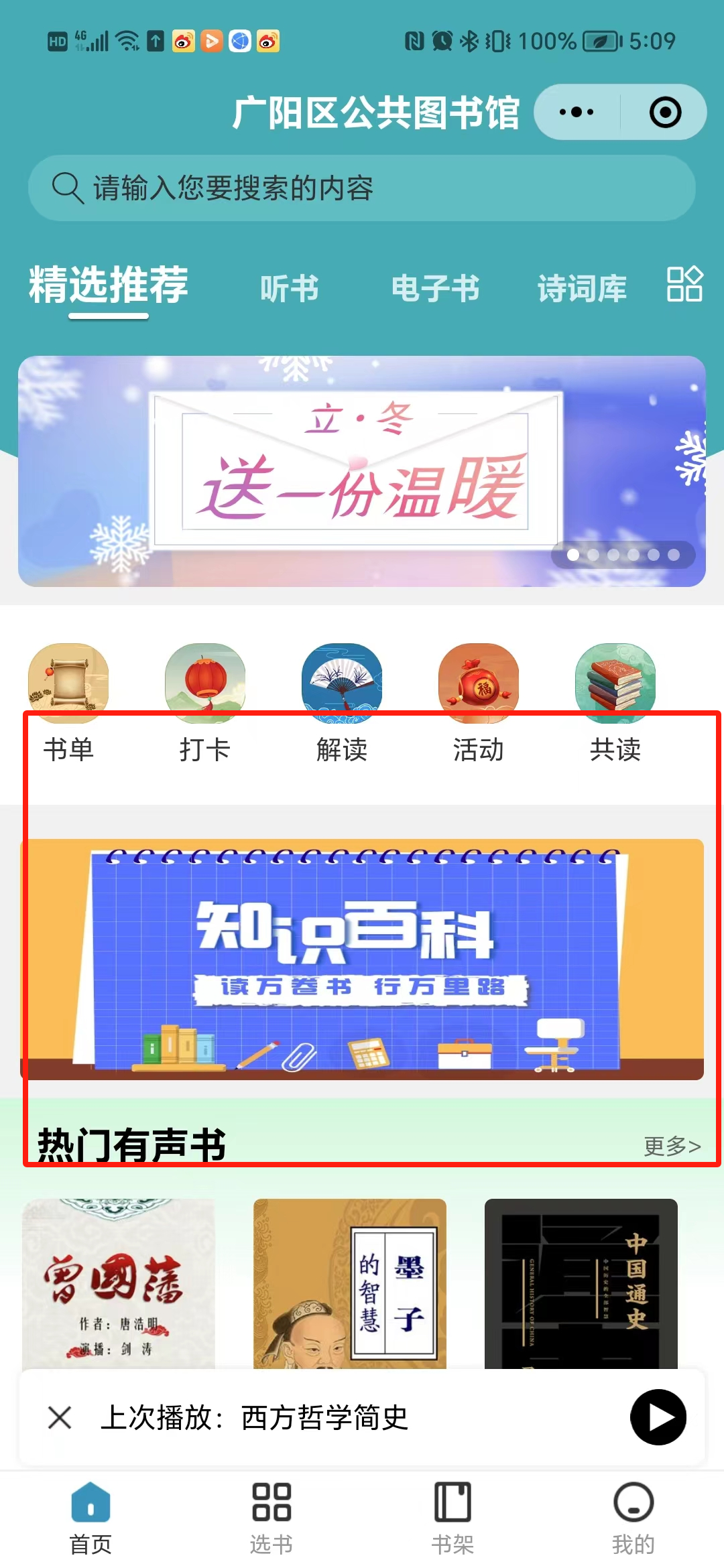Image resolution: width=724 pixels, height=1568 pixels.
Task: Open the 知识百科 banner
Action: (x=362, y=959)
